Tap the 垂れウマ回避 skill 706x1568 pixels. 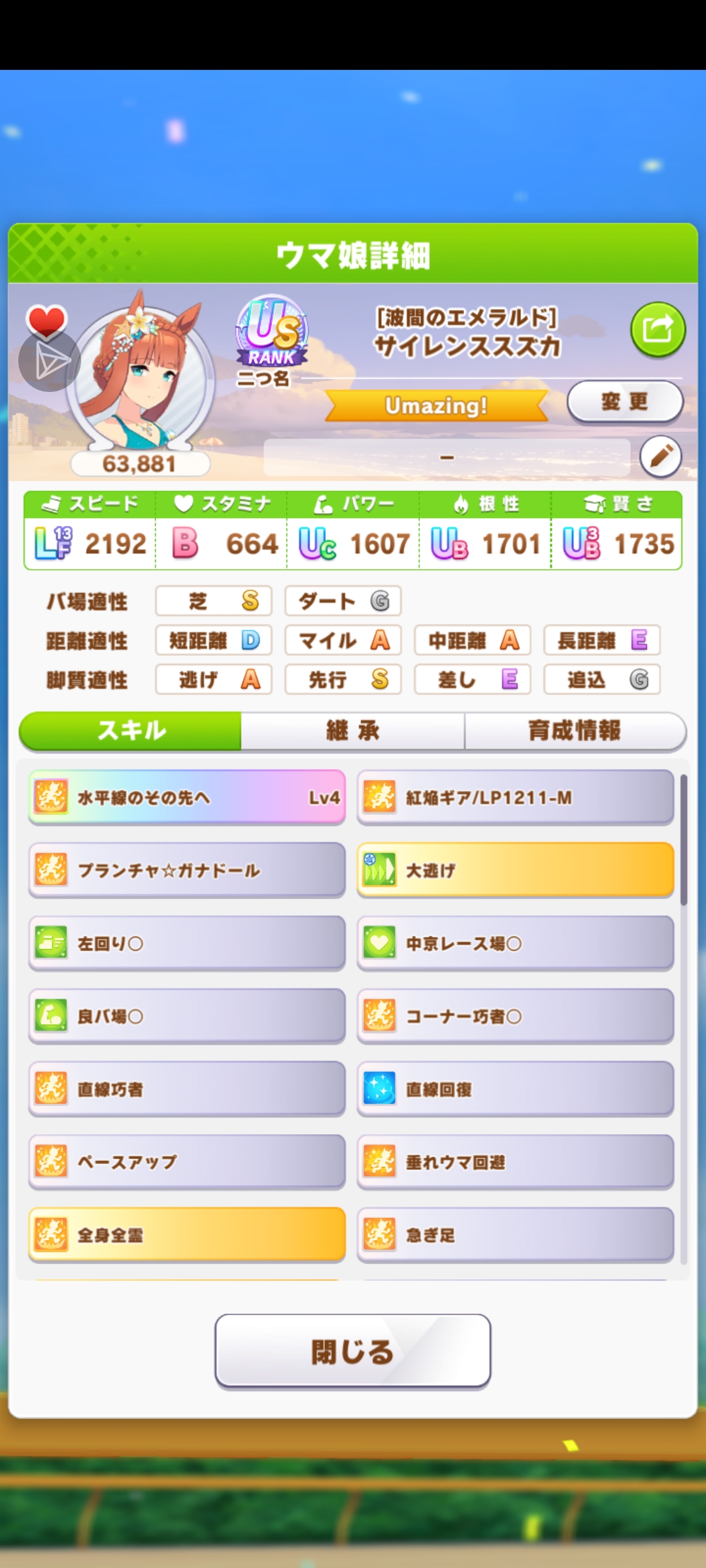pyautogui.click(x=515, y=1162)
